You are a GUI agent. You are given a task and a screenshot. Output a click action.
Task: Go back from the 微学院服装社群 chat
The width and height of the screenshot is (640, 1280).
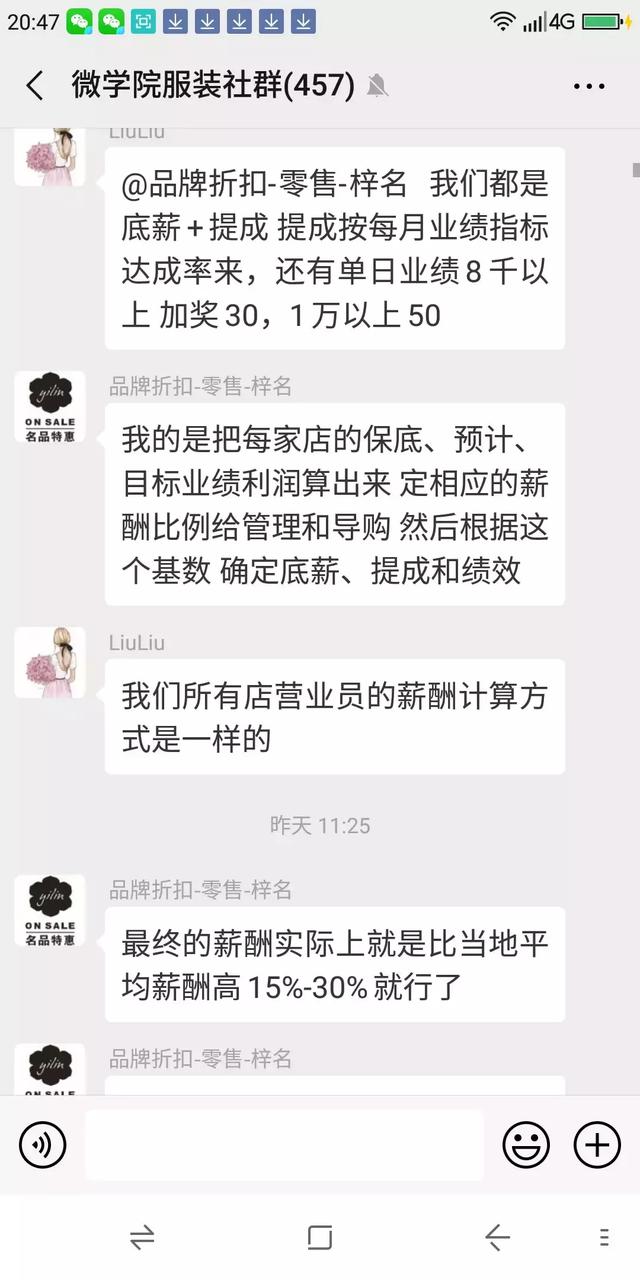(x=35, y=86)
